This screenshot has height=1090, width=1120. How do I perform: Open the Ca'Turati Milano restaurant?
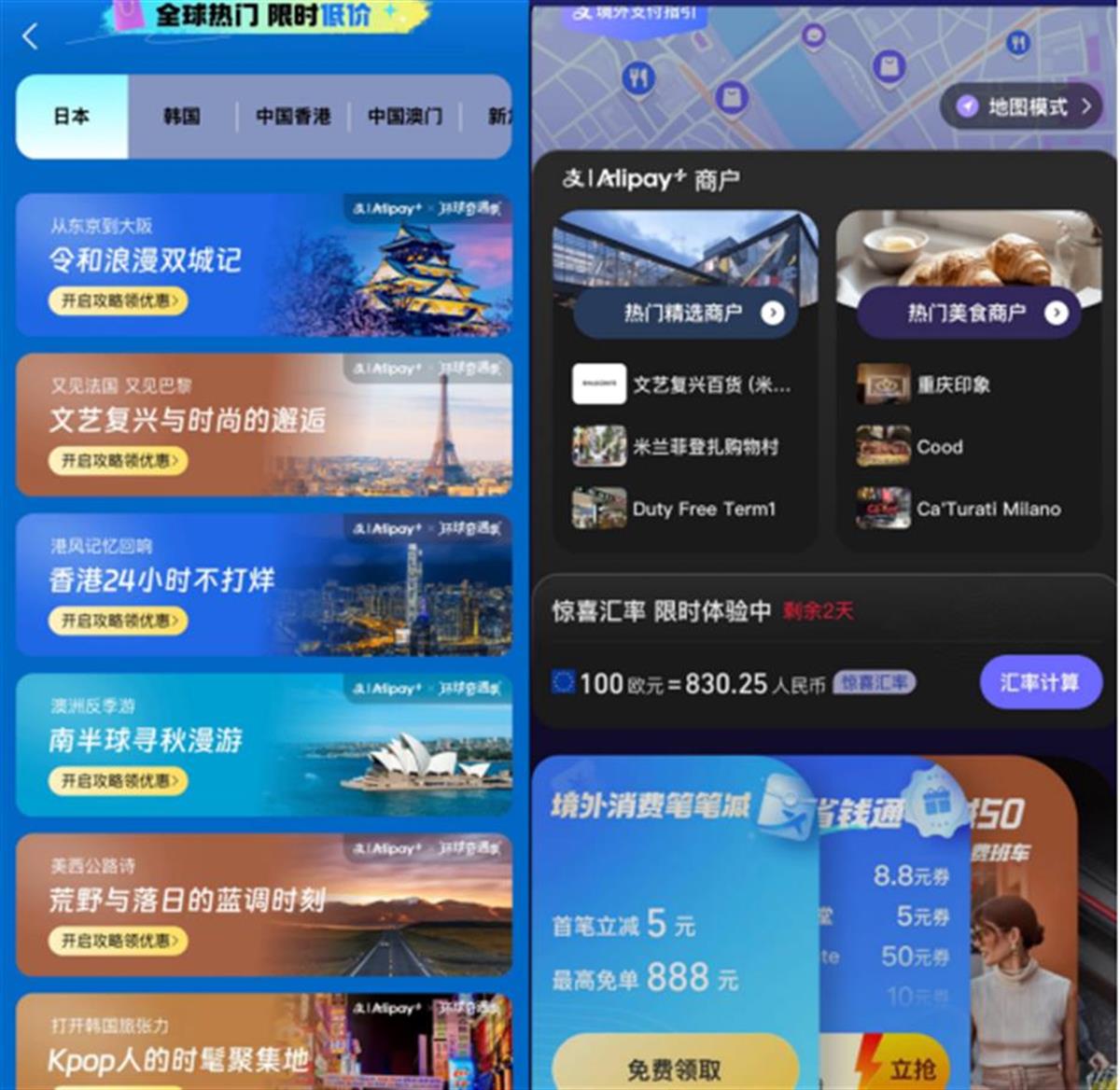point(971,510)
